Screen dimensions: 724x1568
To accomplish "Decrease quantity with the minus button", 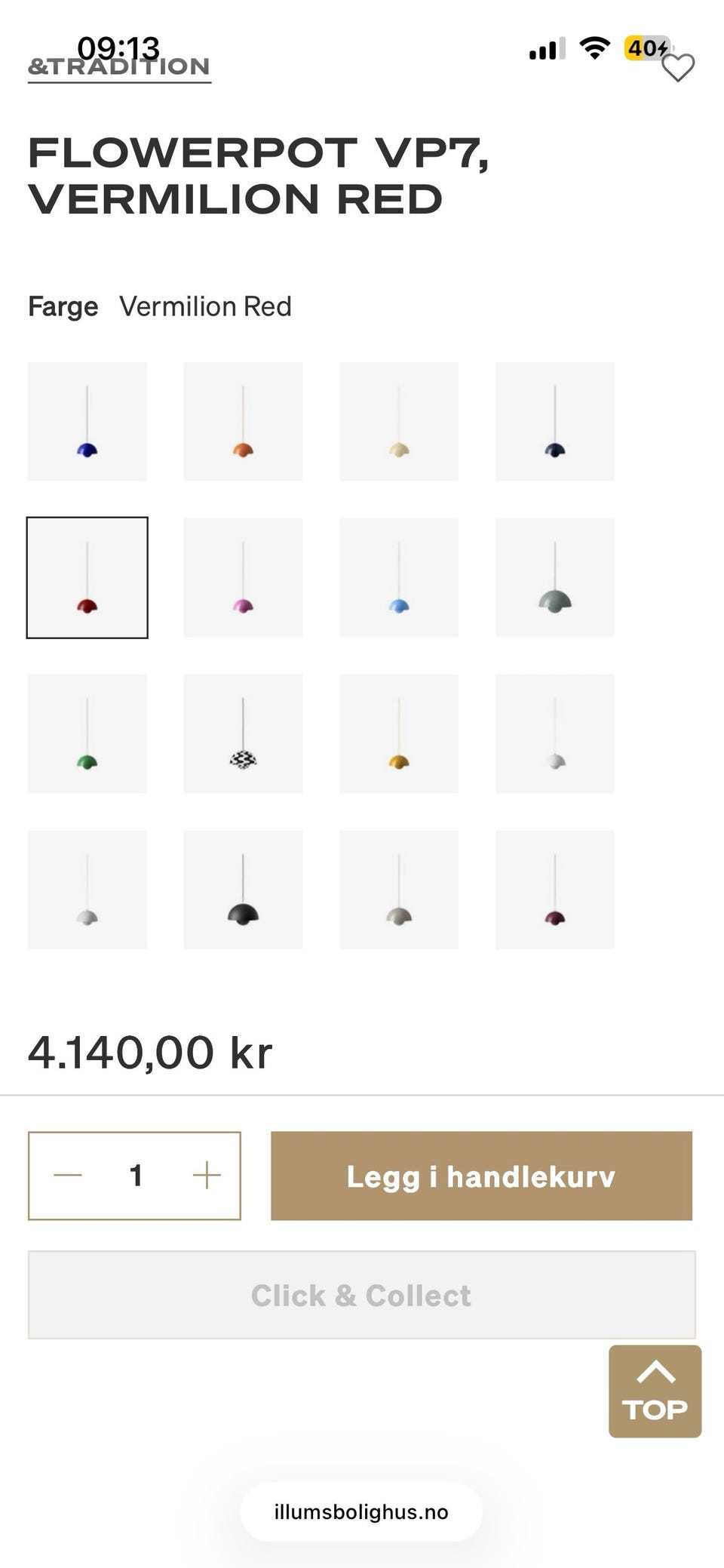I will tap(68, 1176).
